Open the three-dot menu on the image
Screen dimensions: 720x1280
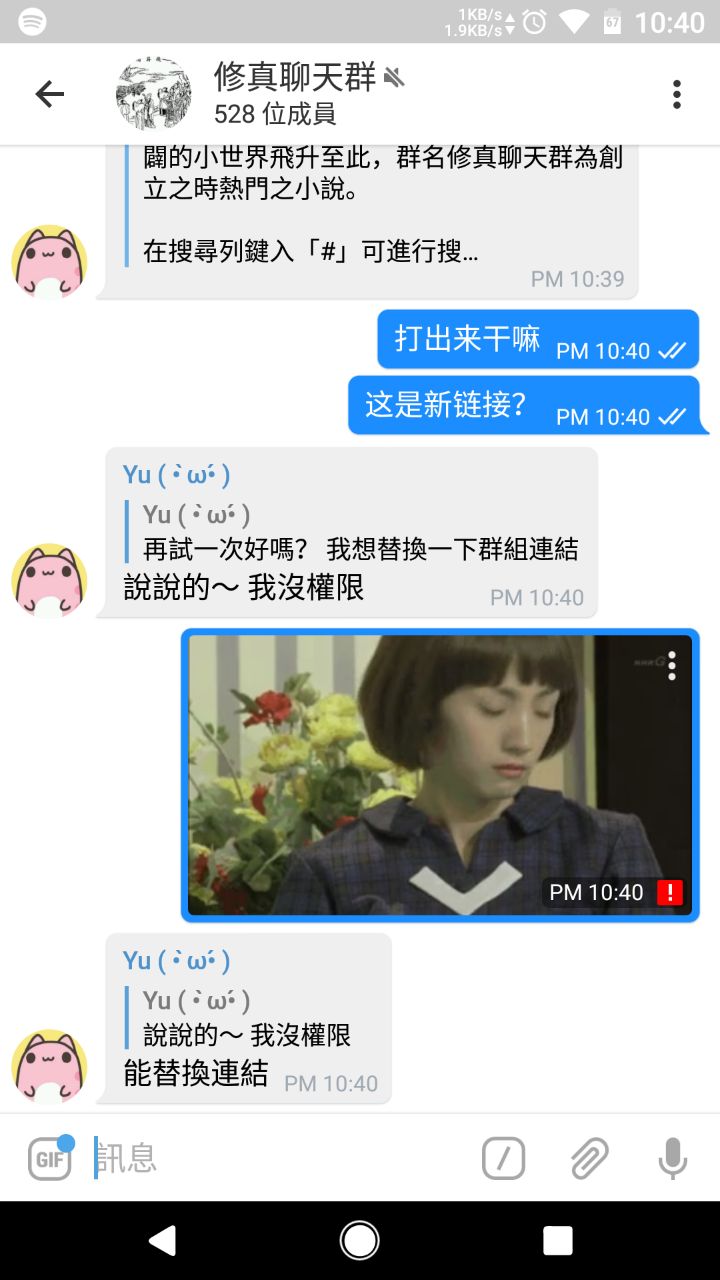coord(672,666)
